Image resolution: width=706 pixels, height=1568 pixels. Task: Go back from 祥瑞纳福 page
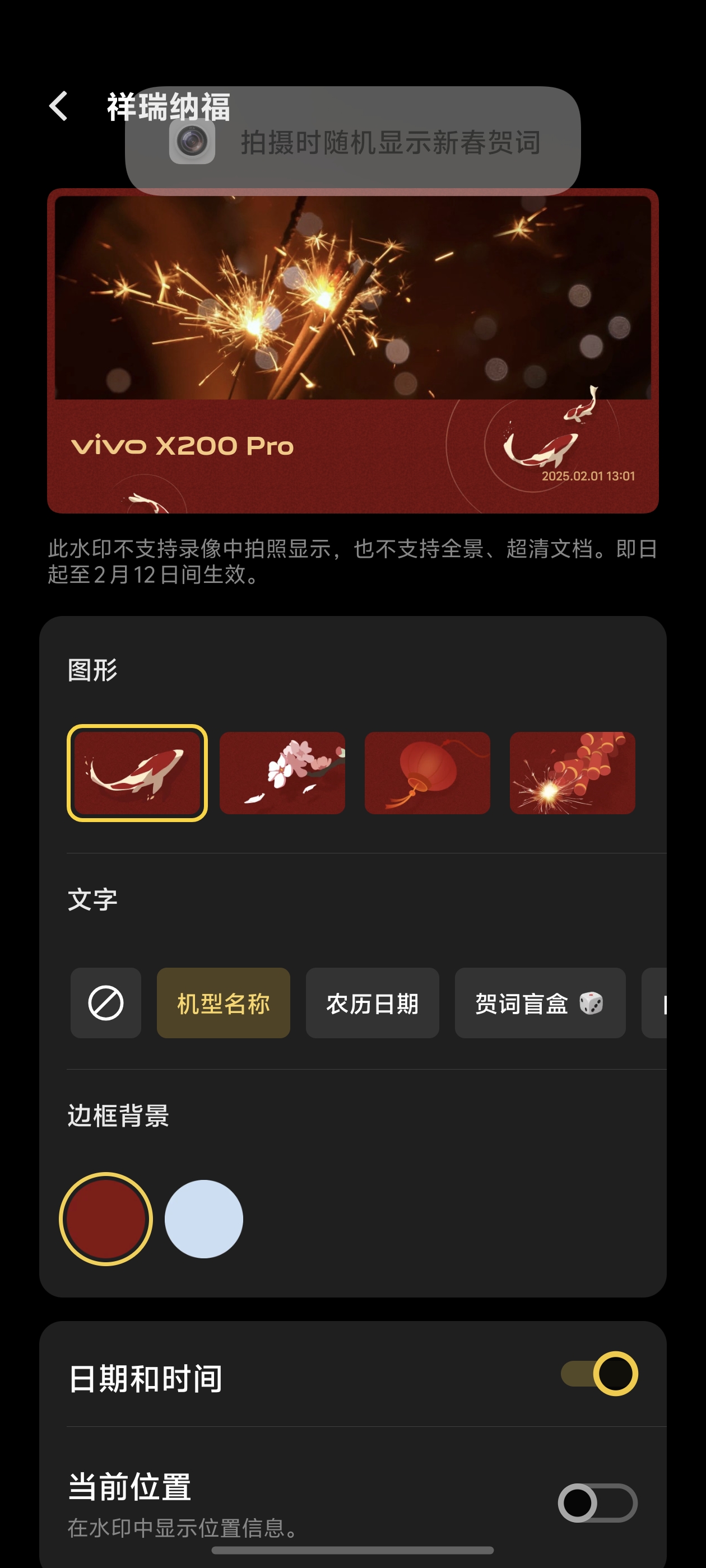point(58,106)
